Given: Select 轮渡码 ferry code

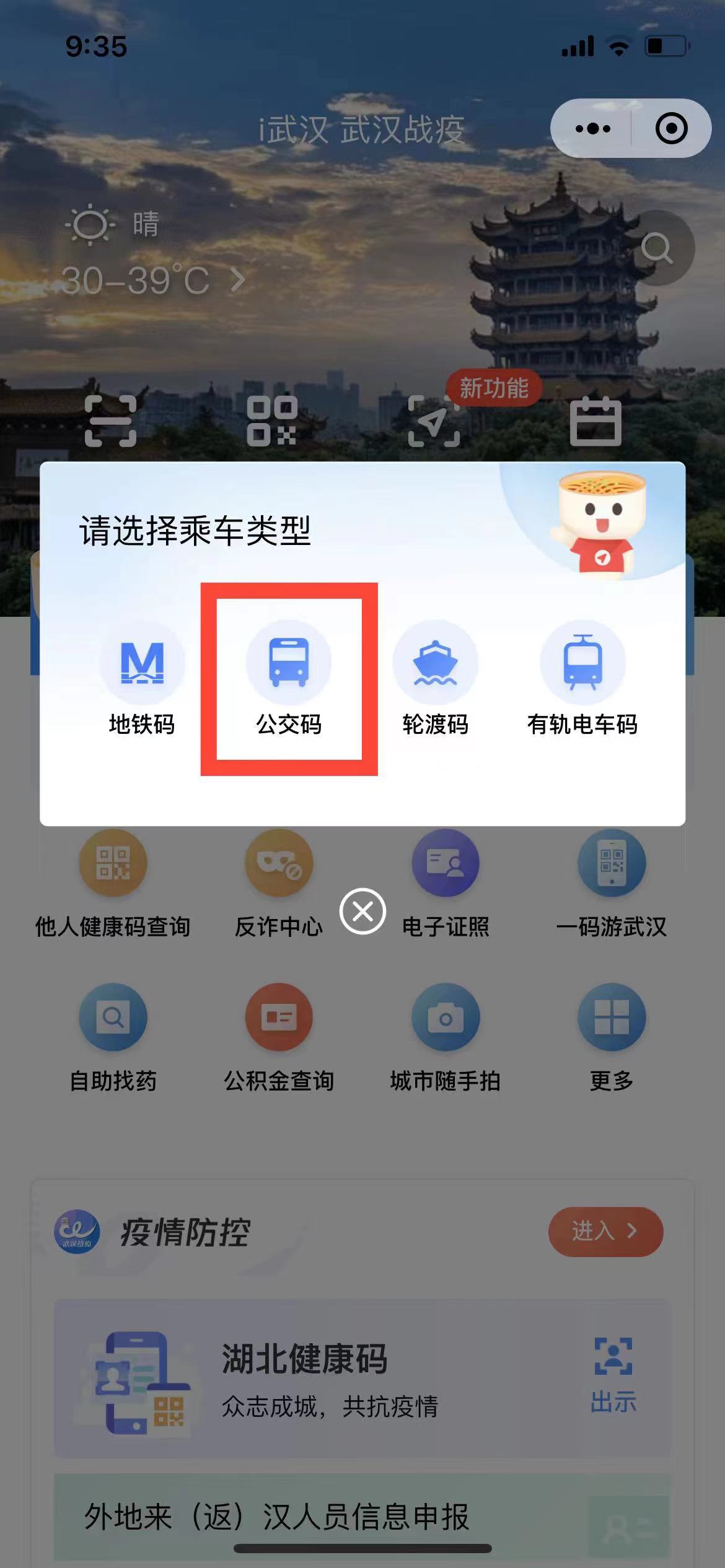Looking at the screenshot, I should (x=435, y=679).
